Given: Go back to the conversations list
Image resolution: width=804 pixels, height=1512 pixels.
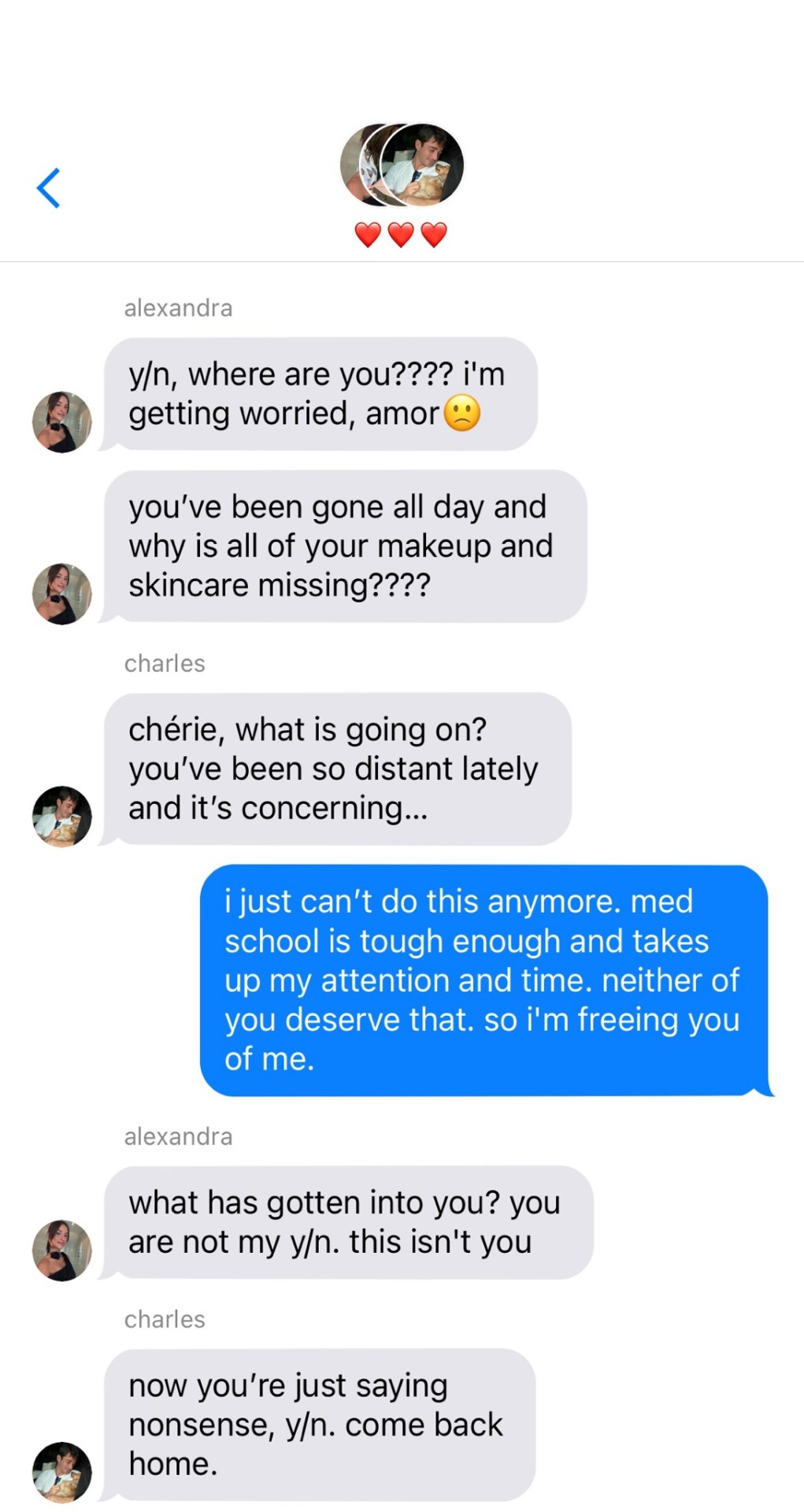Looking at the screenshot, I should pos(48,188).
